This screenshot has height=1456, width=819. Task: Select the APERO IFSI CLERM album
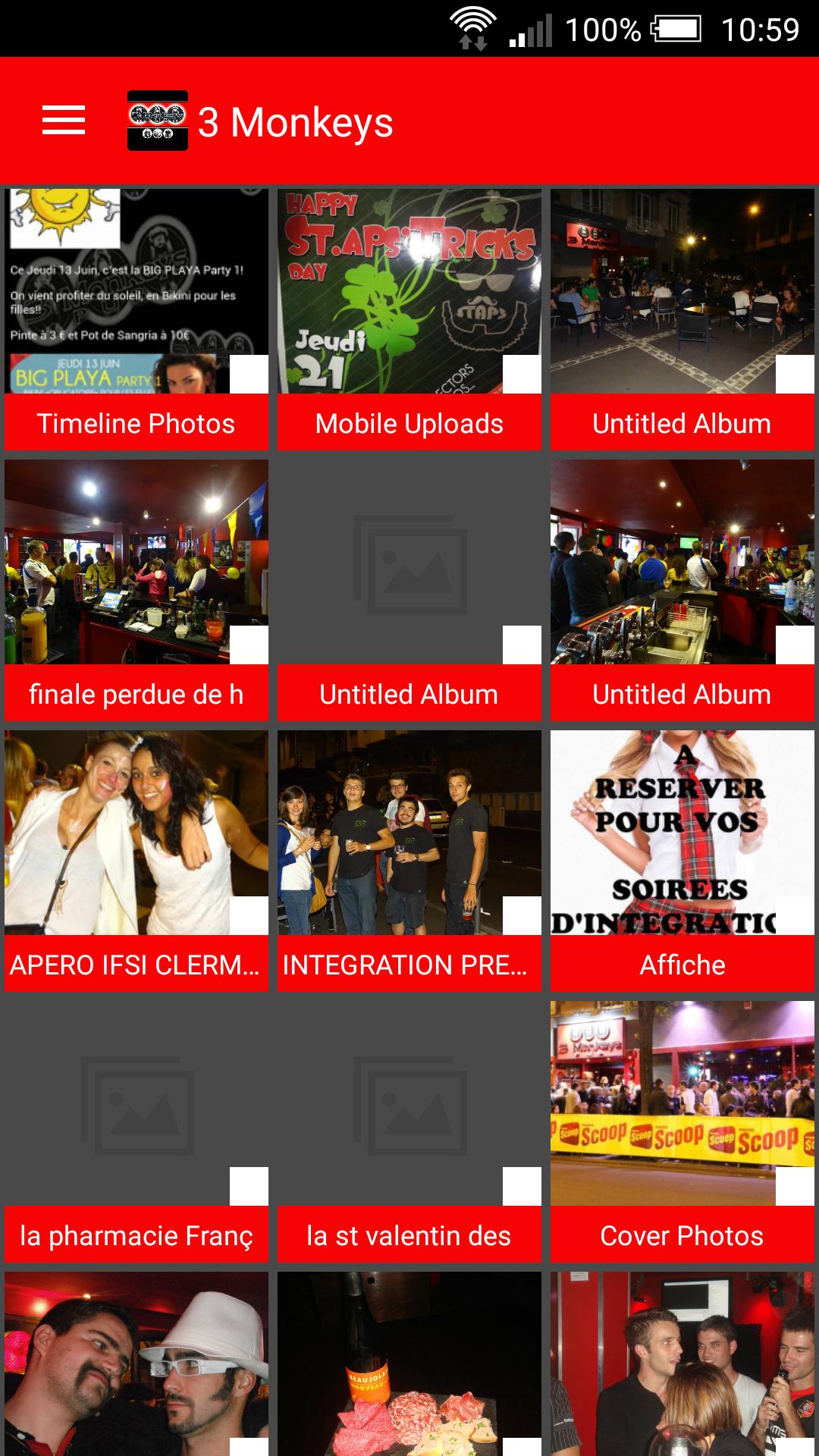click(x=136, y=860)
